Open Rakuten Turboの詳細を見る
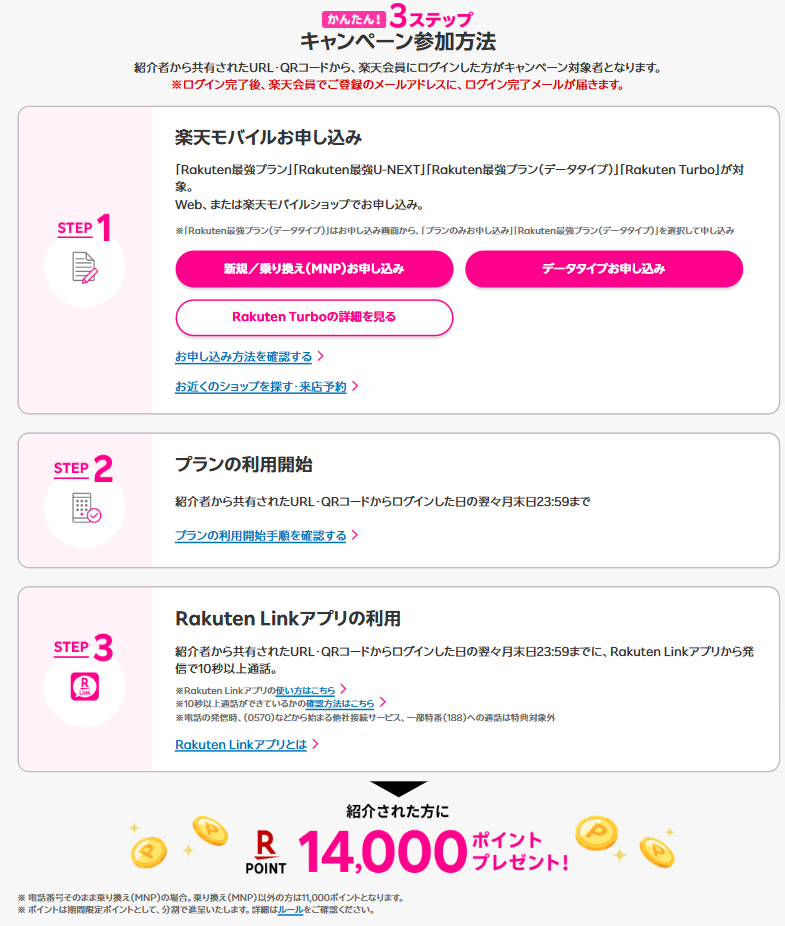785x926 pixels. pos(314,317)
